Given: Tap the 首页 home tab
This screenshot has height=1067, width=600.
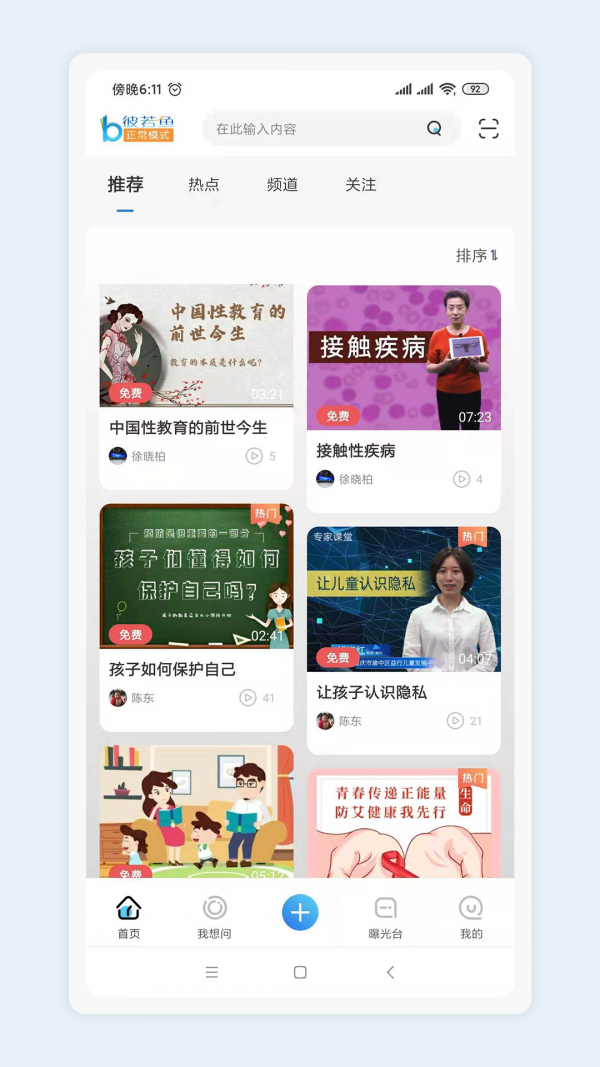Looking at the screenshot, I should tap(129, 917).
